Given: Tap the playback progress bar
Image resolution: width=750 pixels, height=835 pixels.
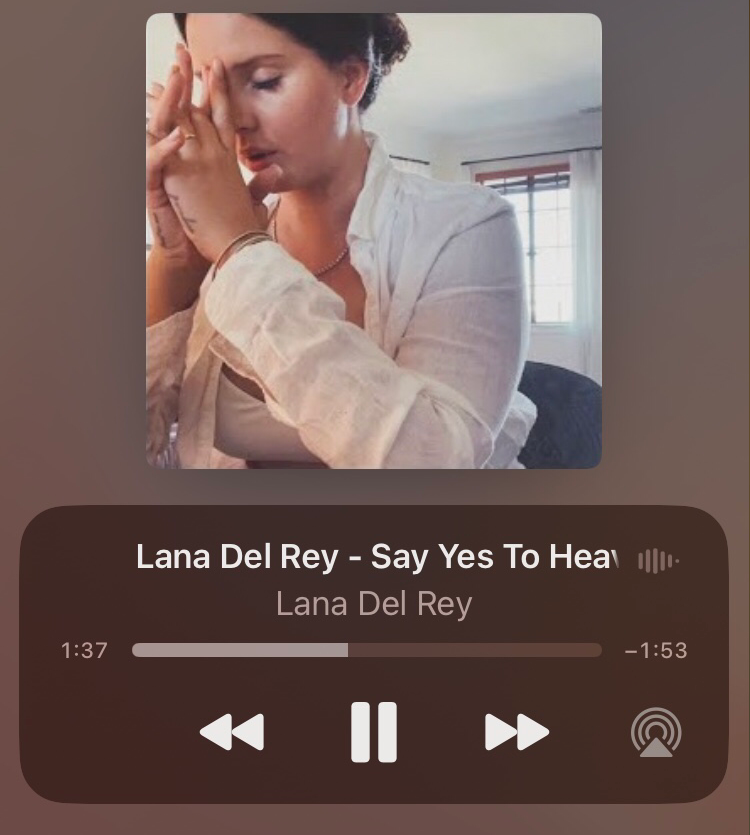Looking at the screenshot, I should coord(366,650).
